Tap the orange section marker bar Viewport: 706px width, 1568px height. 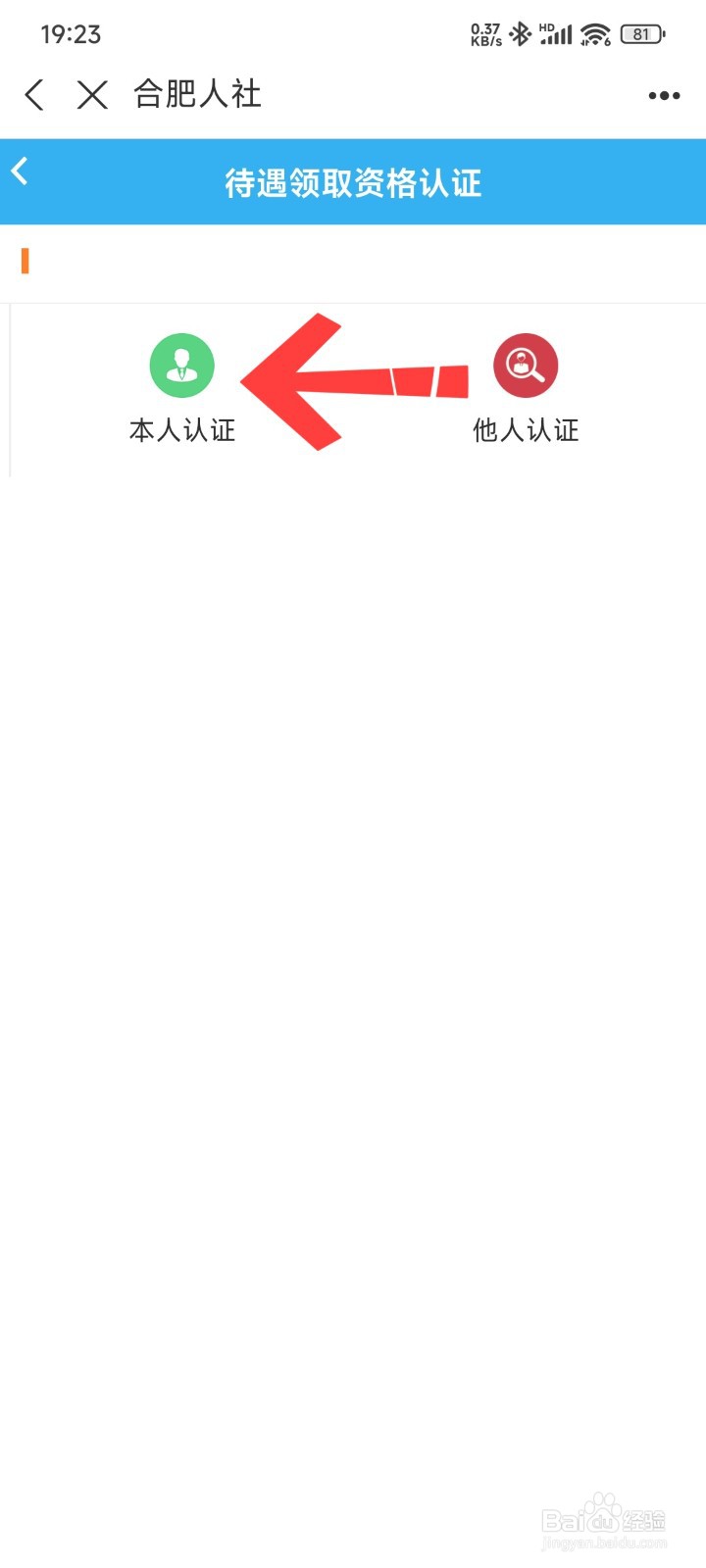[x=26, y=262]
